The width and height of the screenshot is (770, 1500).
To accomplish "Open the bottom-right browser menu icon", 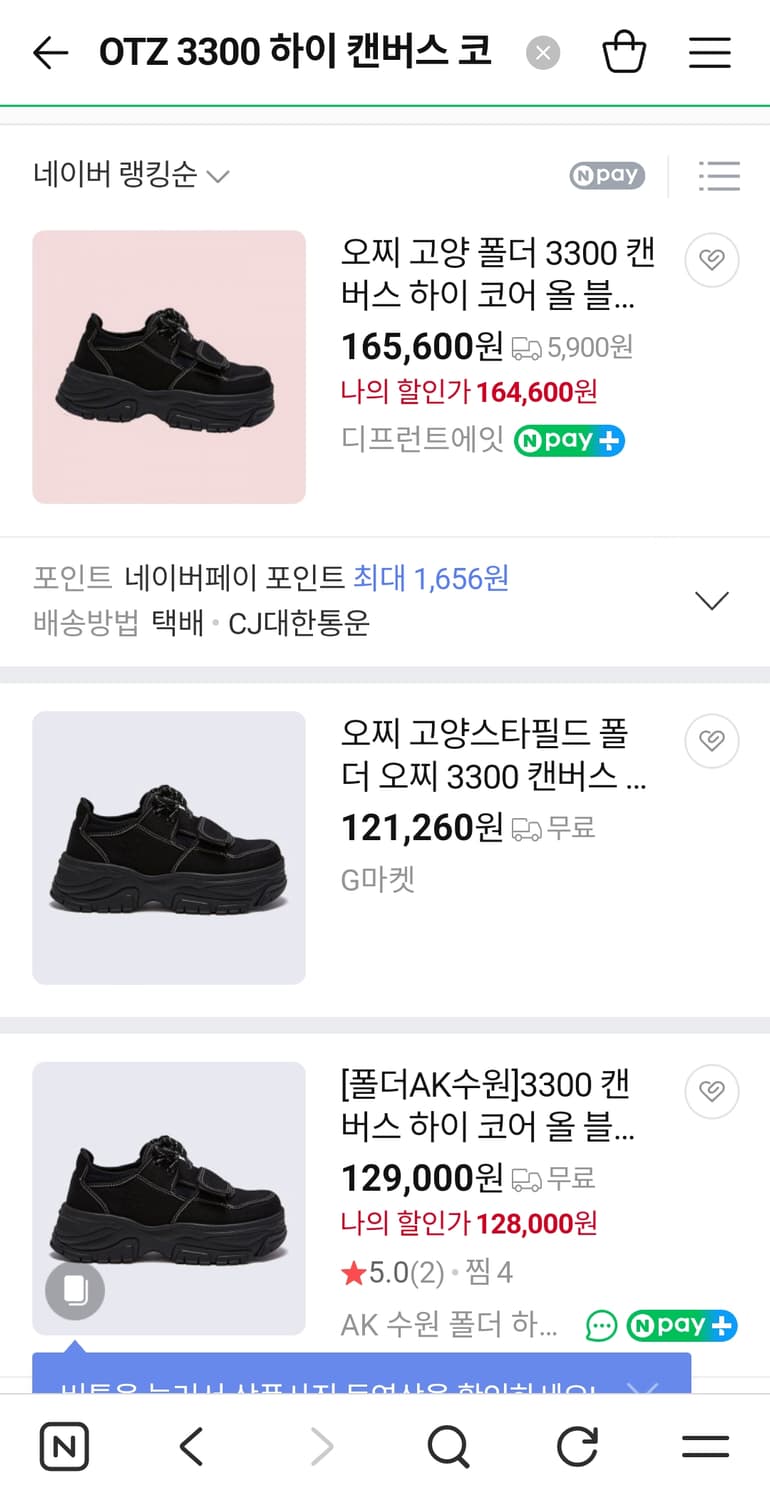I will click(705, 1445).
